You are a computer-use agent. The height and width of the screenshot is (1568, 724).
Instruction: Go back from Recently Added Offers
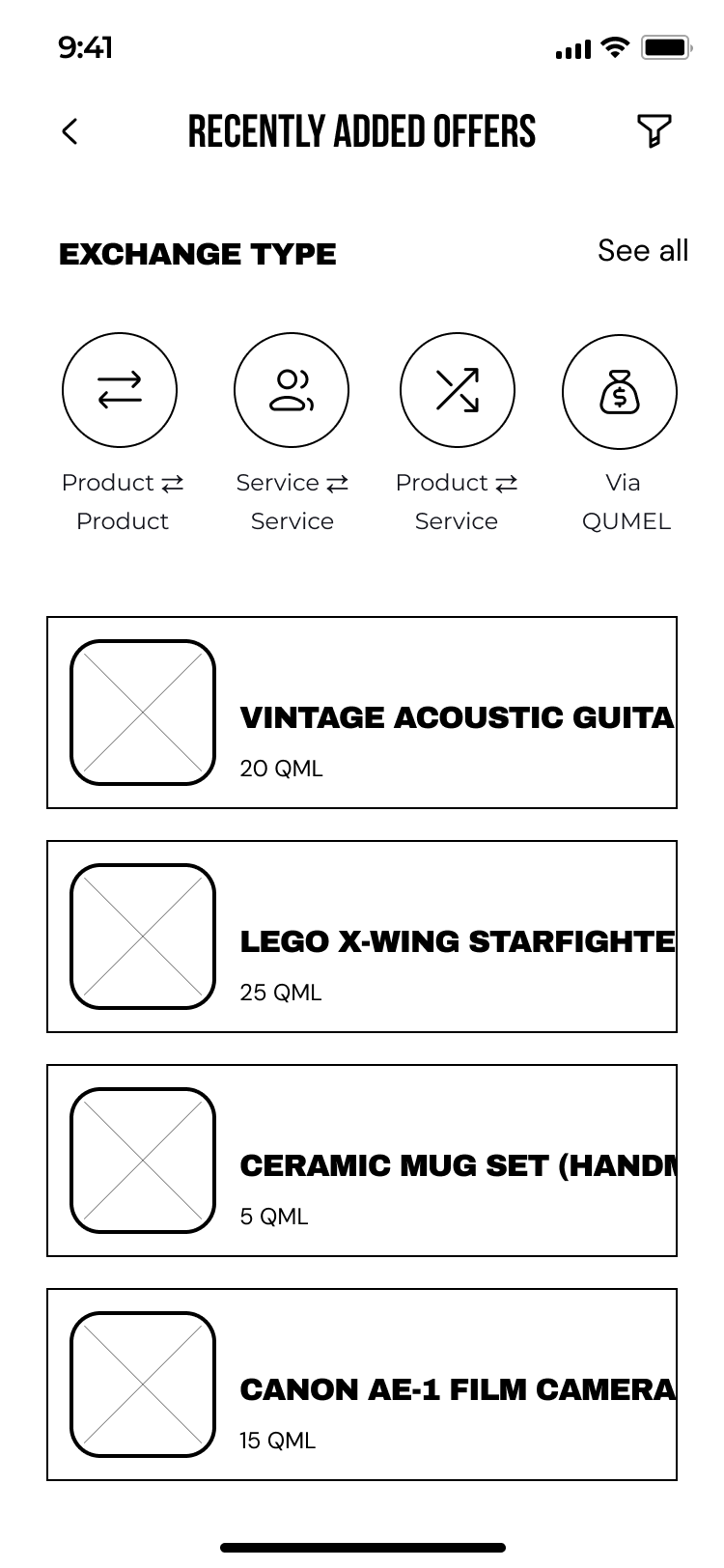70,131
